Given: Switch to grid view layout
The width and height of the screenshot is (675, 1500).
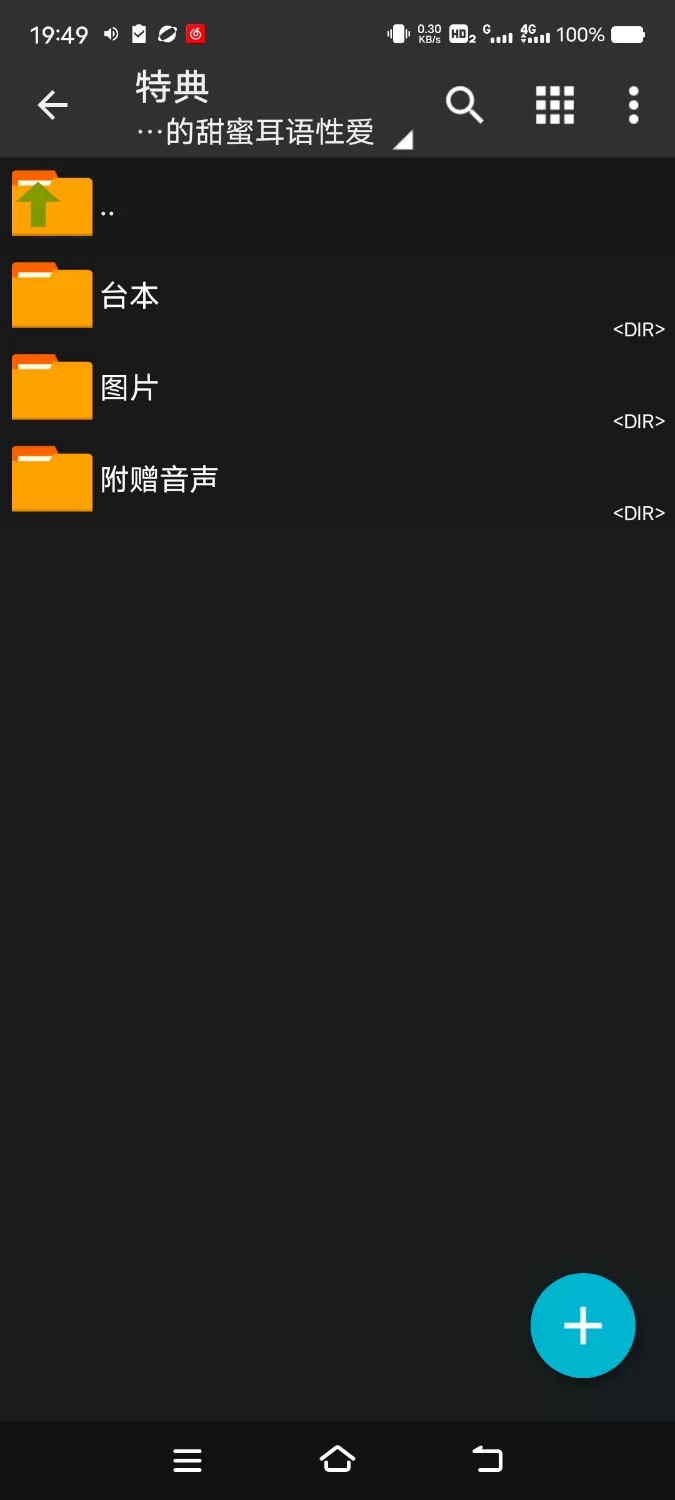Looking at the screenshot, I should point(554,105).
